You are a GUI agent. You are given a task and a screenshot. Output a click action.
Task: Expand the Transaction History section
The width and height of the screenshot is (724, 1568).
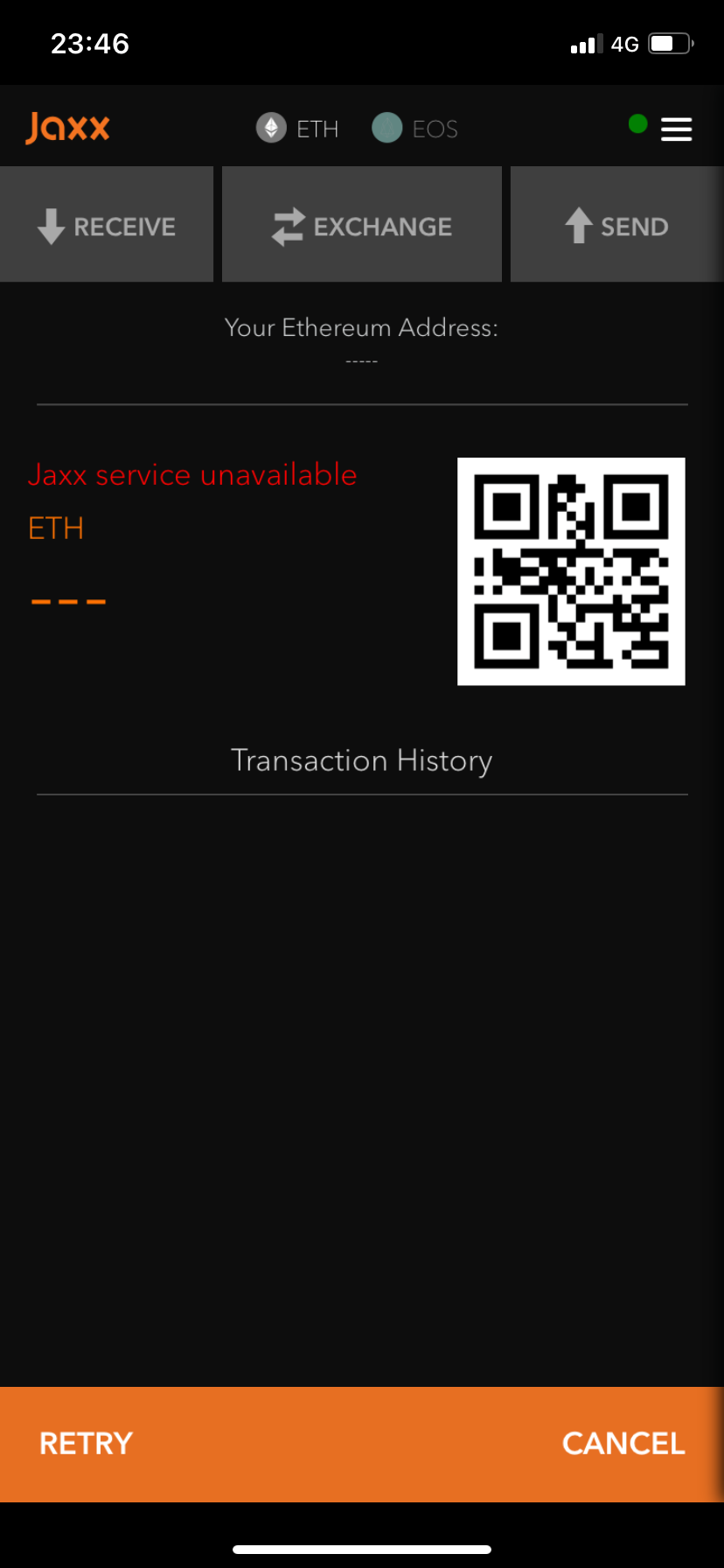pyautogui.click(x=361, y=760)
